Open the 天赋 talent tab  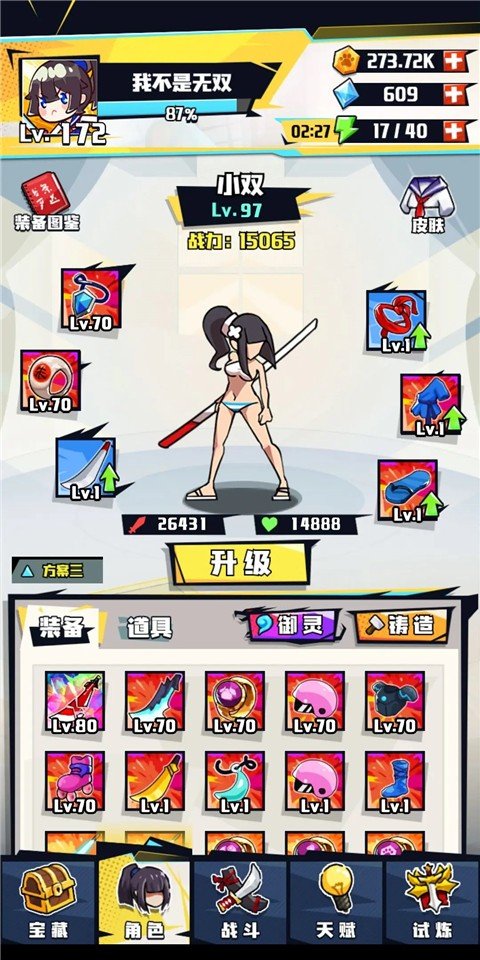click(336, 902)
